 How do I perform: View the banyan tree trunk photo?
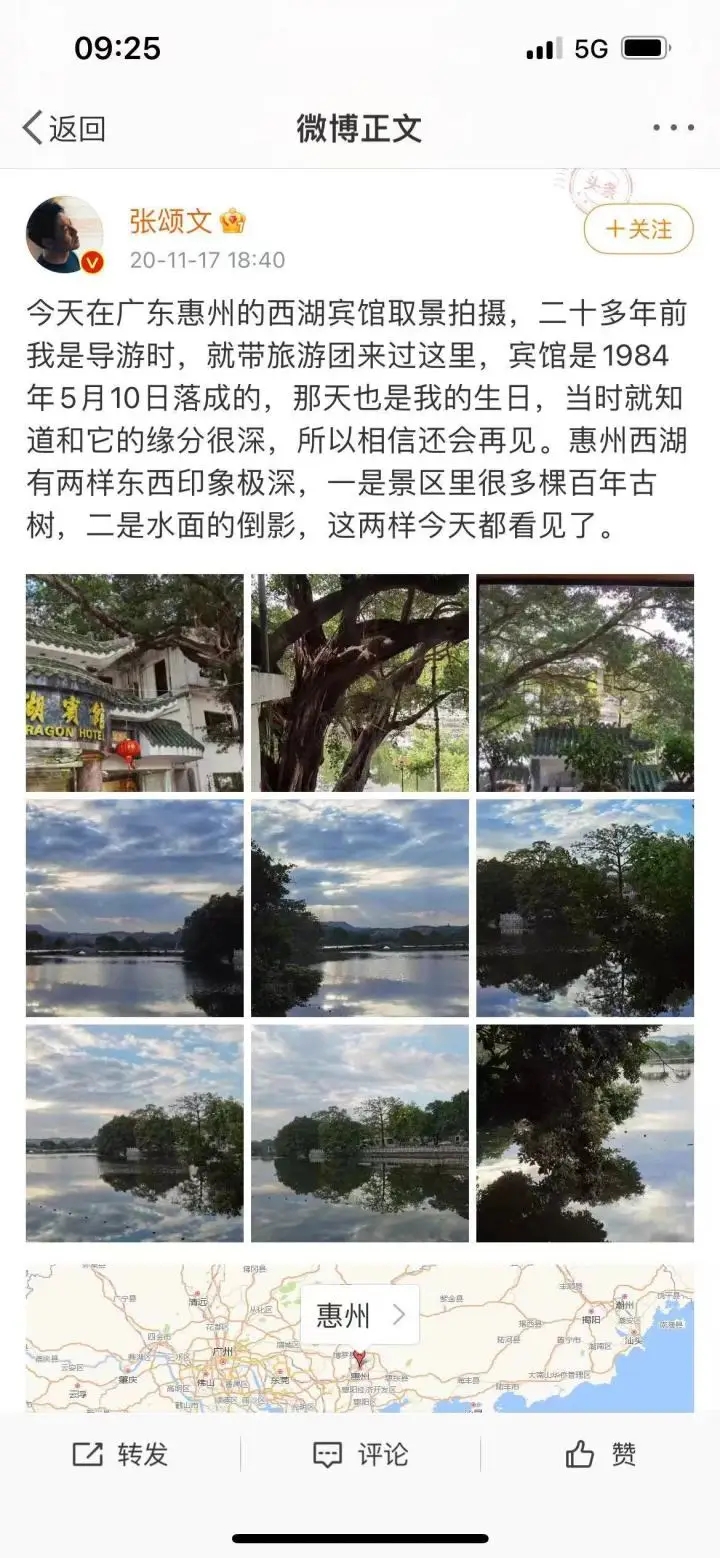pyautogui.click(x=360, y=683)
